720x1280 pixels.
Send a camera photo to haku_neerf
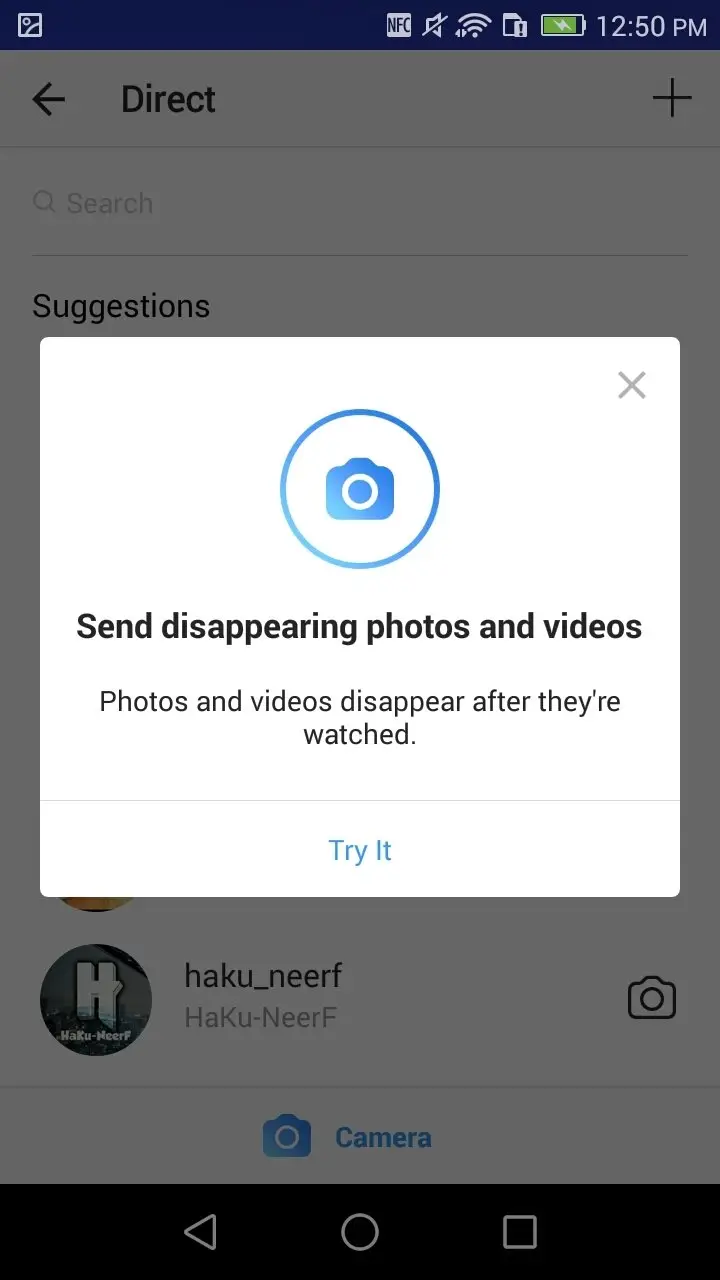[x=651, y=998]
